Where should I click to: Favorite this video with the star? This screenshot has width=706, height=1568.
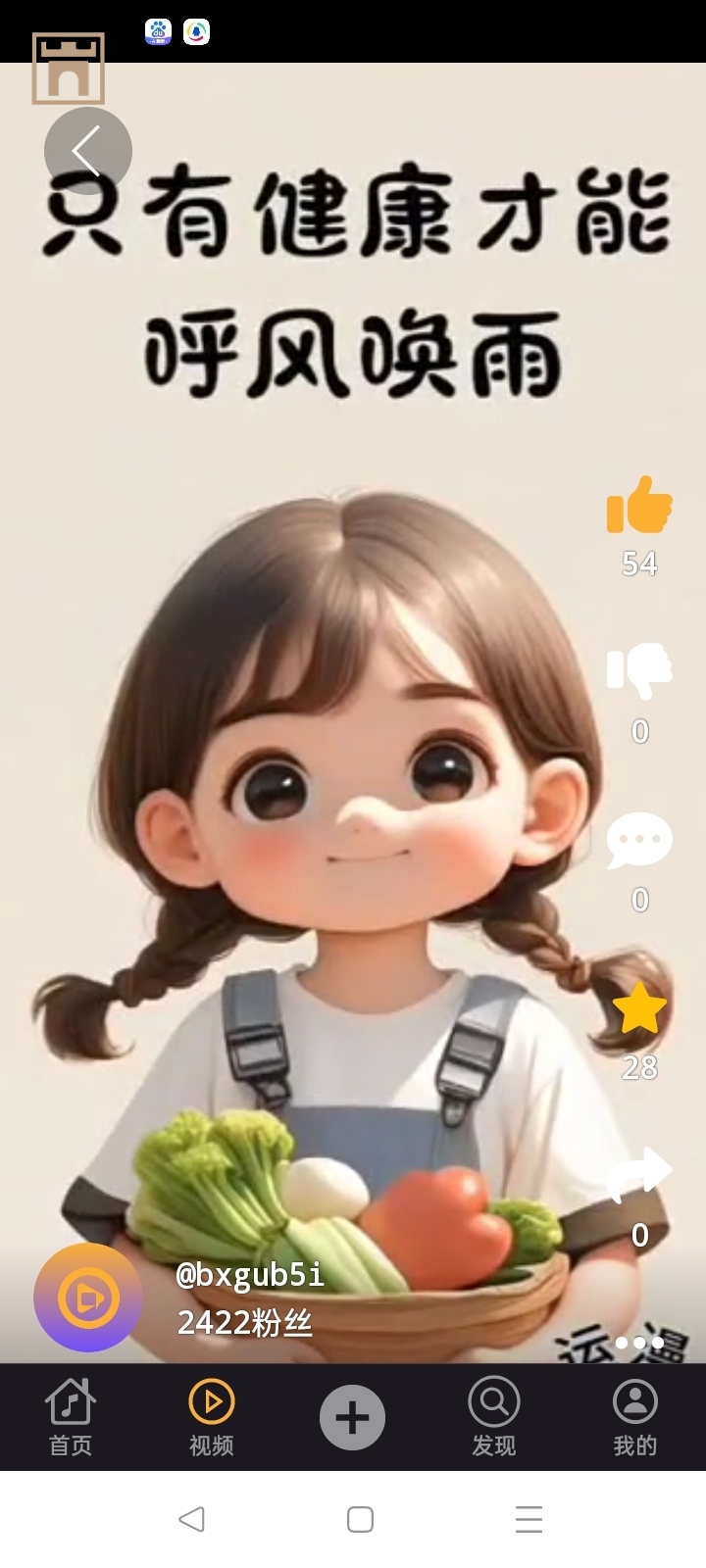click(x=639, y=1008)
